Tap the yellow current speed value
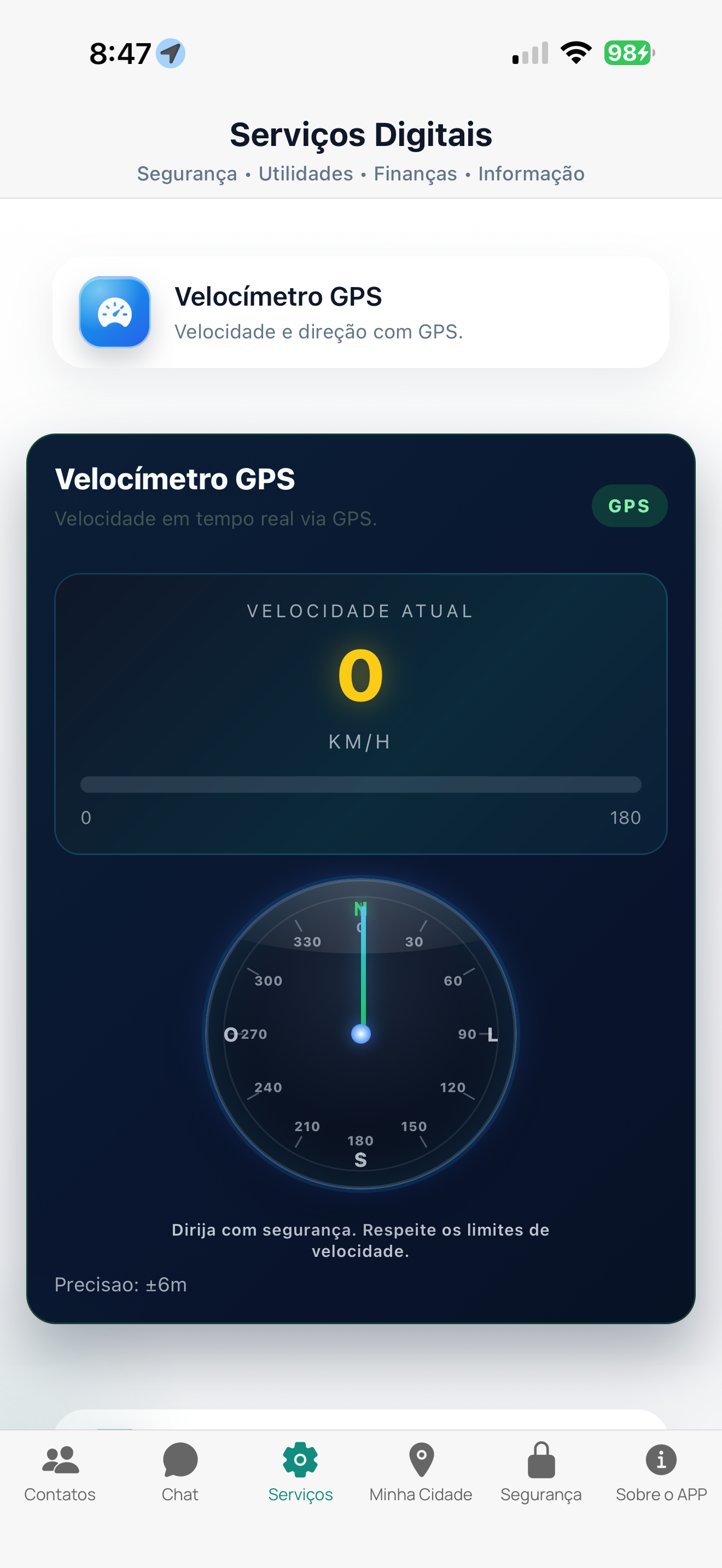This screenshot has height=1568, width=722. pos(361,676)
